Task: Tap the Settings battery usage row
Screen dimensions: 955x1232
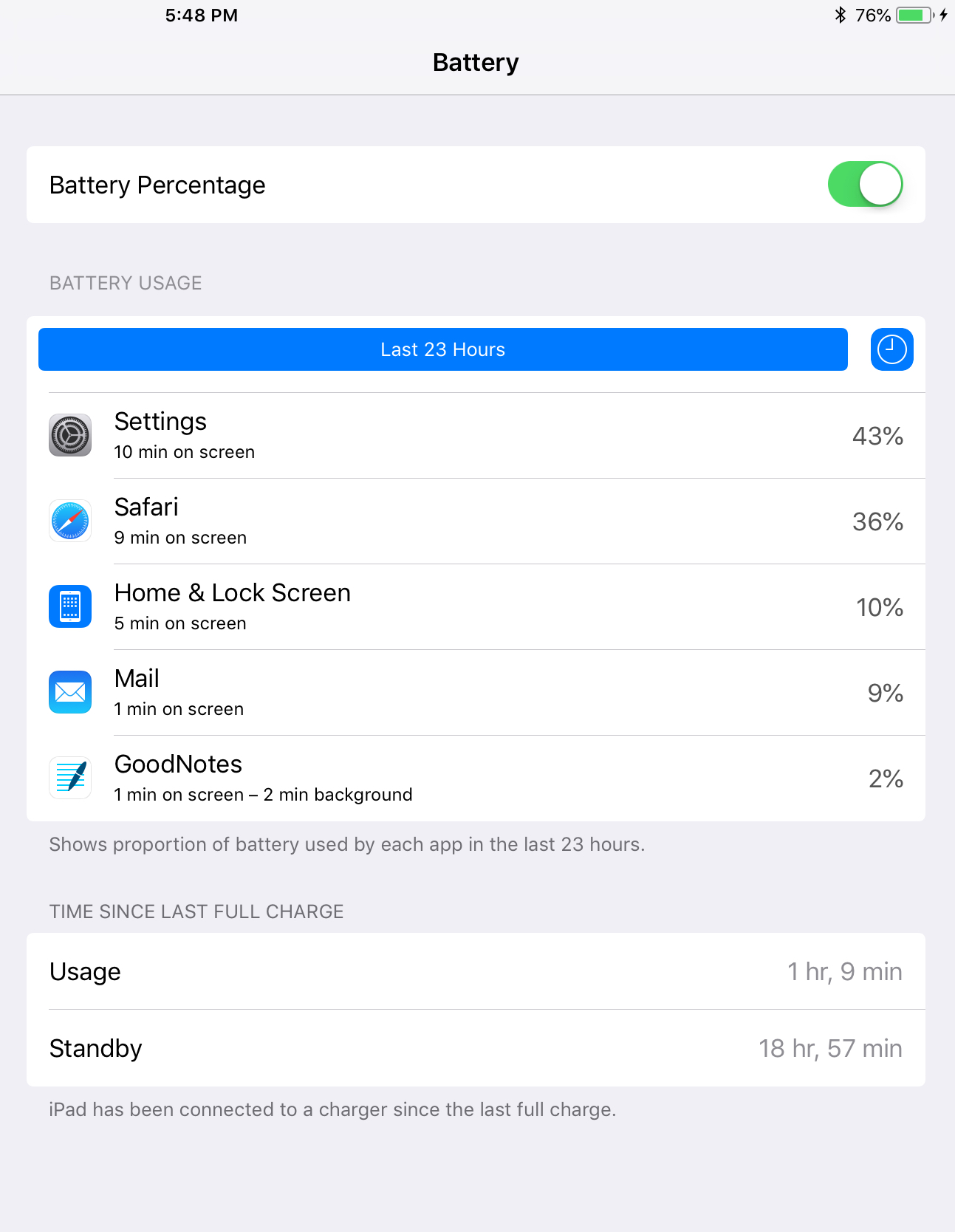Action: pyautogui.click(x=476, y=436)
